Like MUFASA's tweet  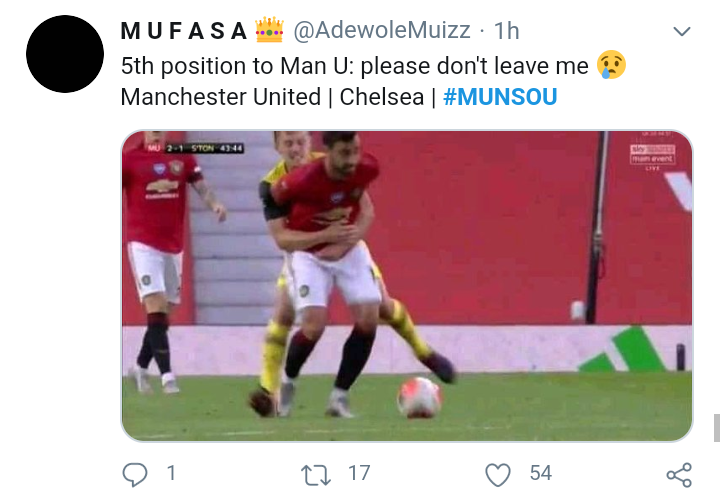coord(498,474)
